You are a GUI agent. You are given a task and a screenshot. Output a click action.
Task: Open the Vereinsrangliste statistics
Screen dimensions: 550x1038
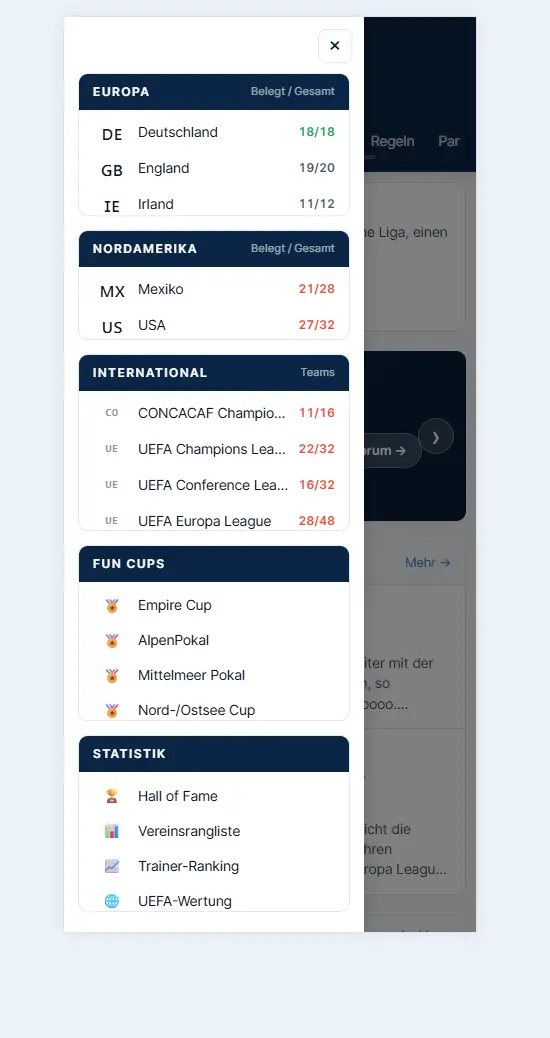point(214,831)
